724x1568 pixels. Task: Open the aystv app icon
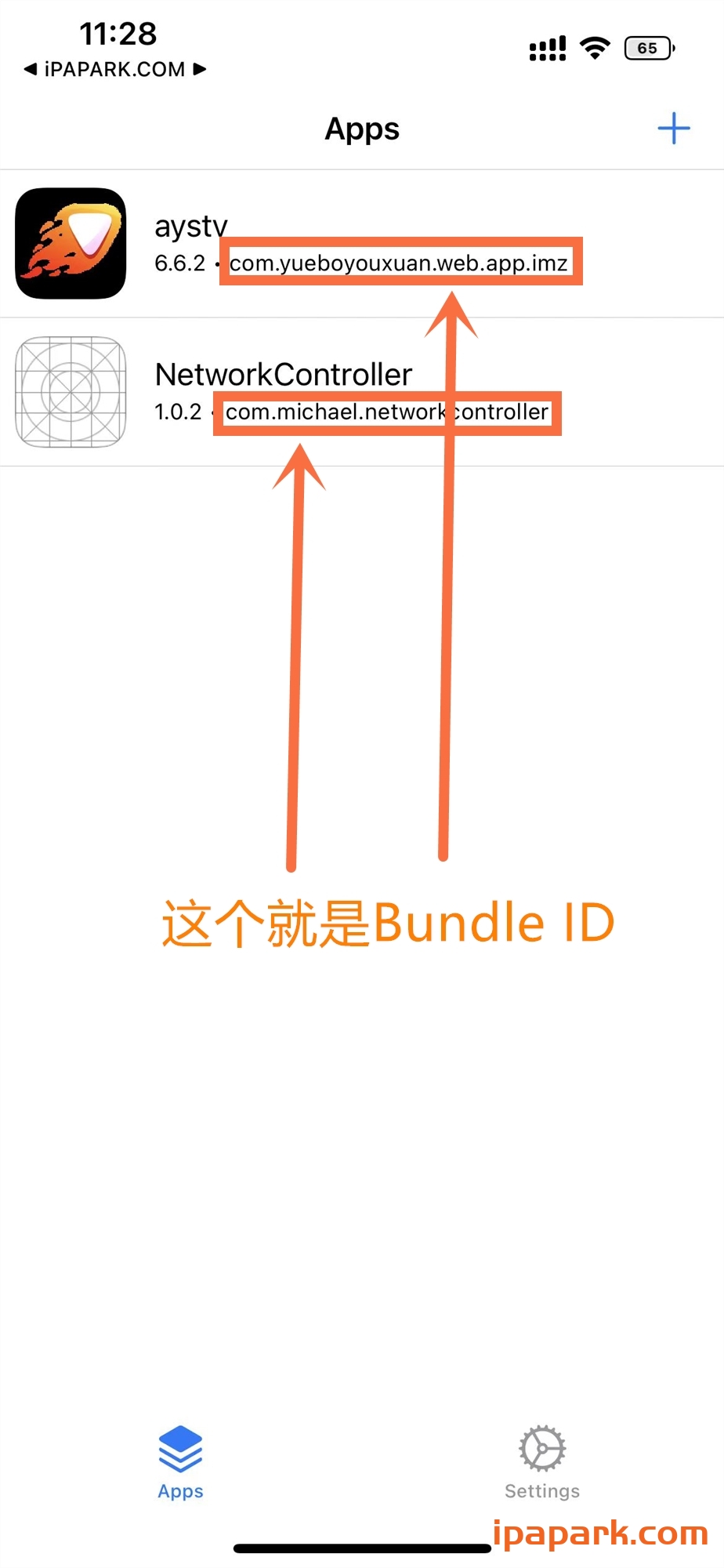(70, 244)
